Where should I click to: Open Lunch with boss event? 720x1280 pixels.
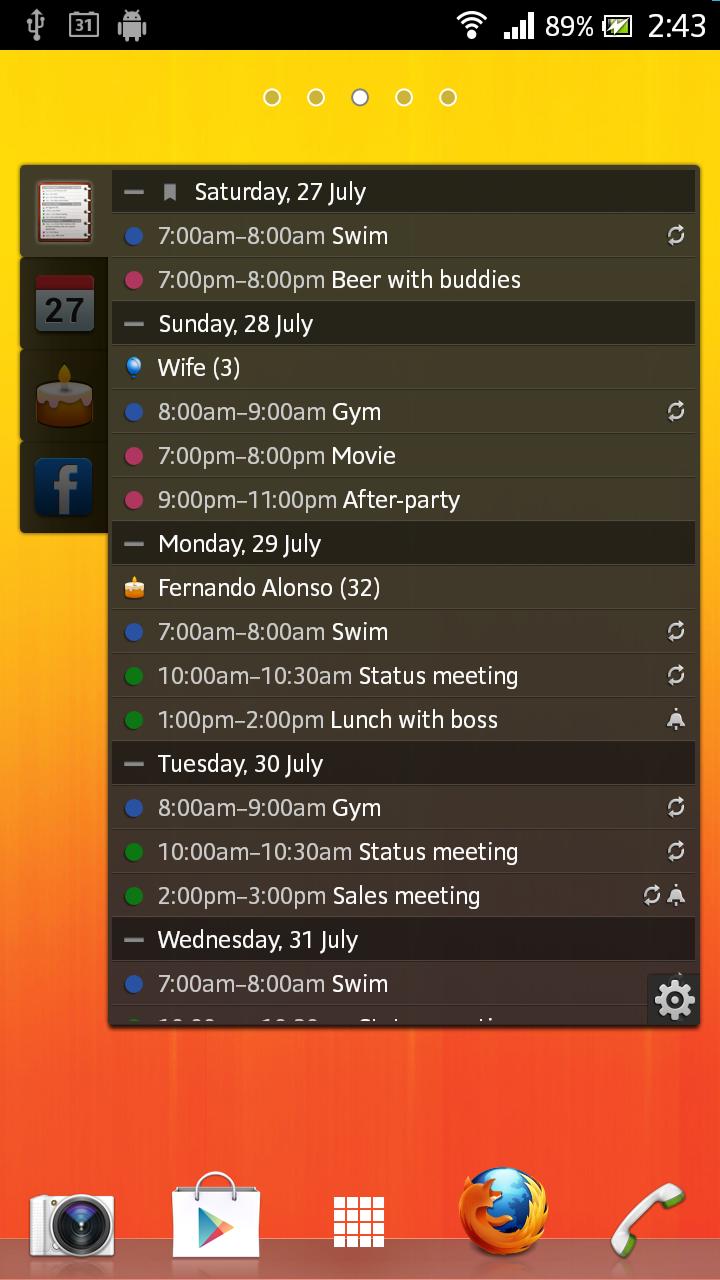coord(400,720)
